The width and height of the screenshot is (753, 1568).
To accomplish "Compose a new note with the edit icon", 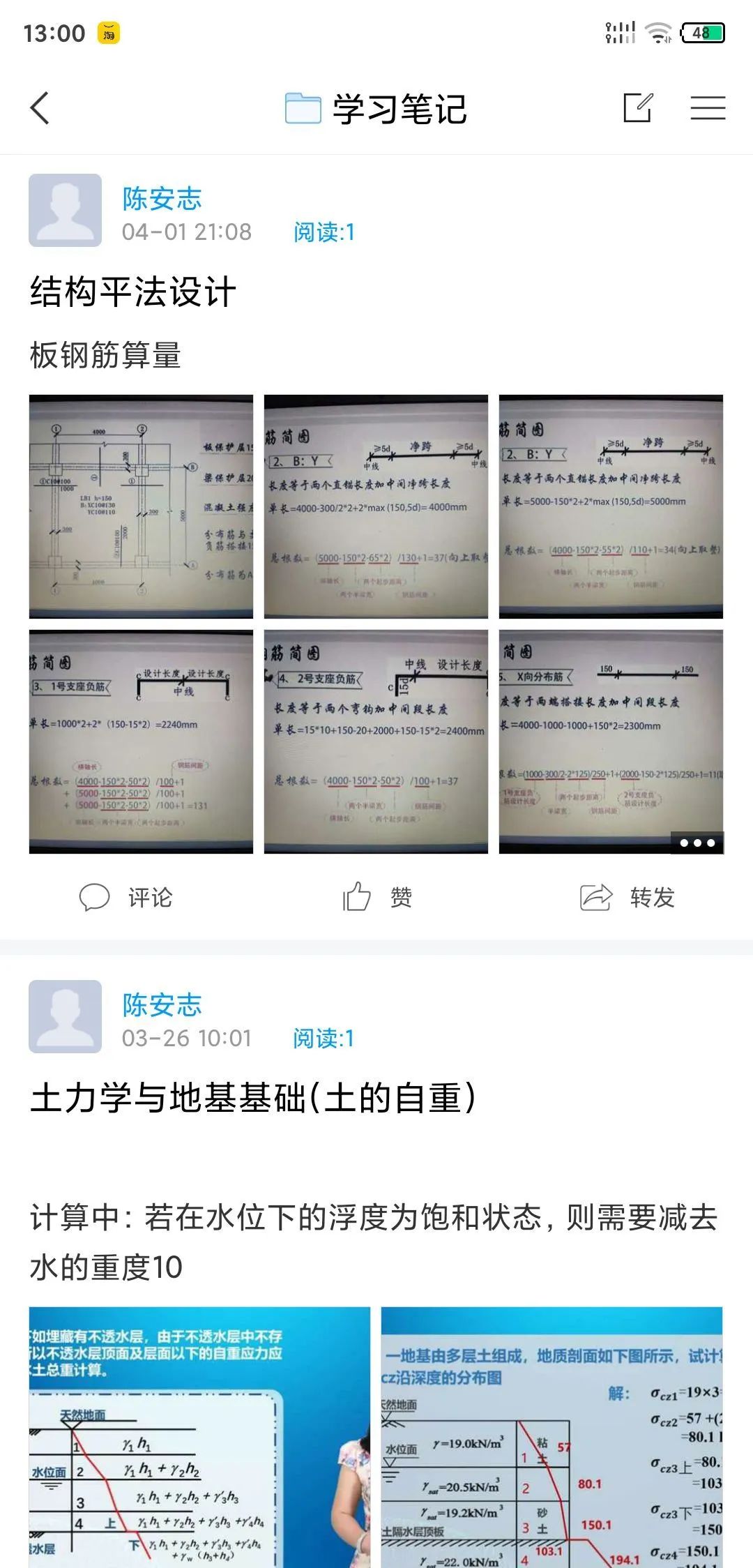I will click(637, 108).
